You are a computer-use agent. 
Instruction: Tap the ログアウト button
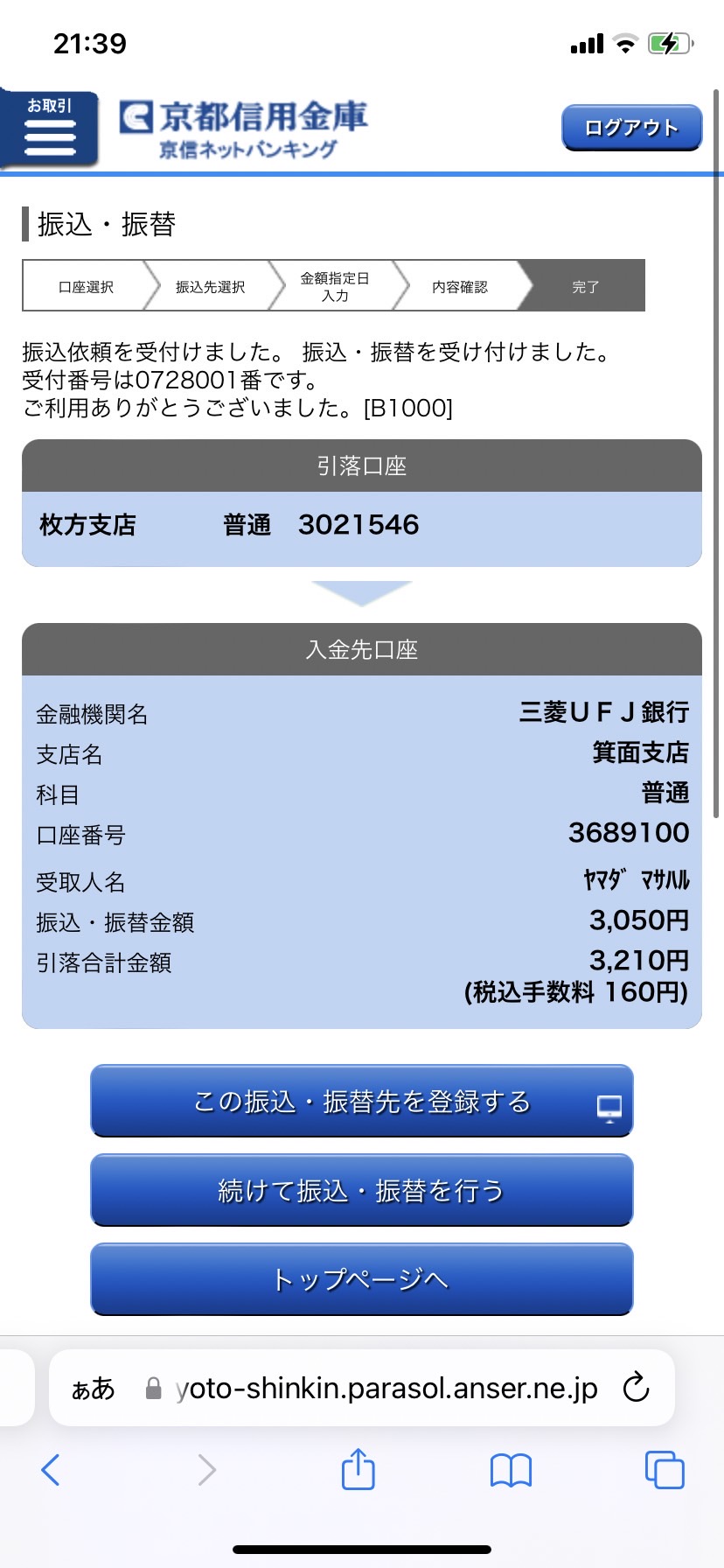pos(631,128)
